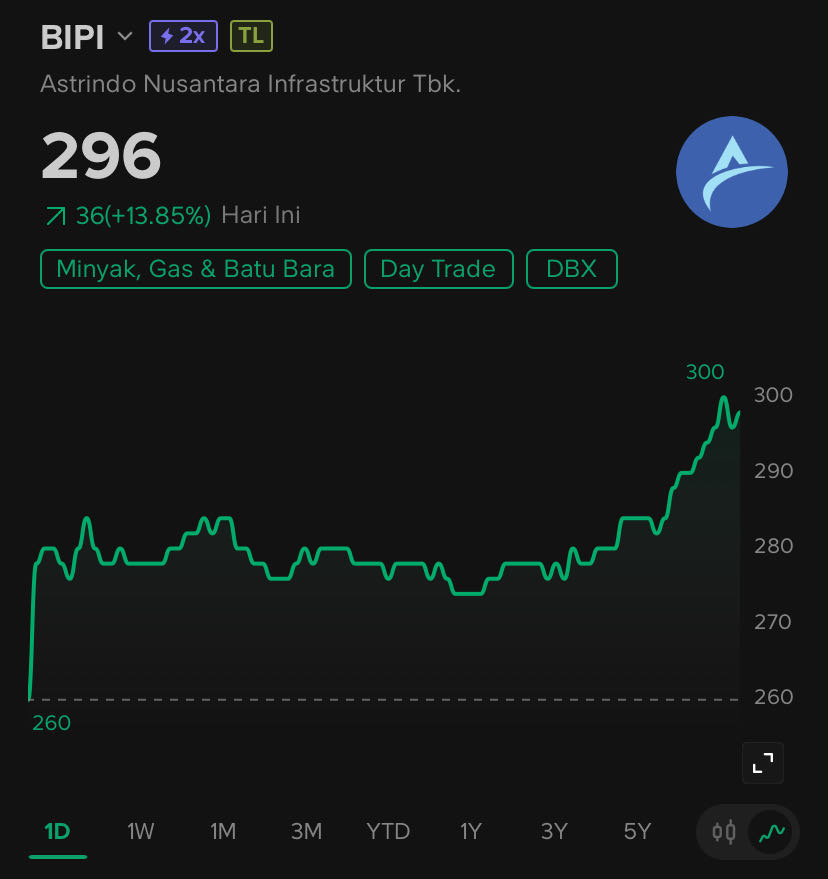The height and width of the screenshot is (879, 828).
Task: Tap the TL badge
Action: click(x=251, y=36)
